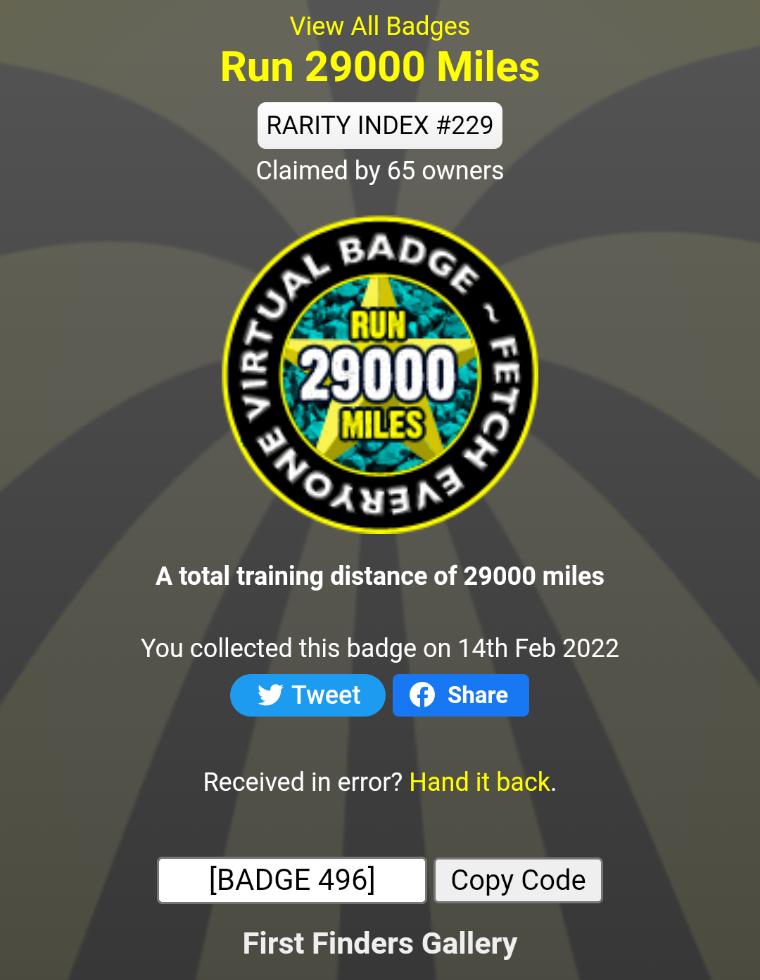Screen dimensions: 760x980
Task: Open the View All Badges link
Action: click(380, 27)
